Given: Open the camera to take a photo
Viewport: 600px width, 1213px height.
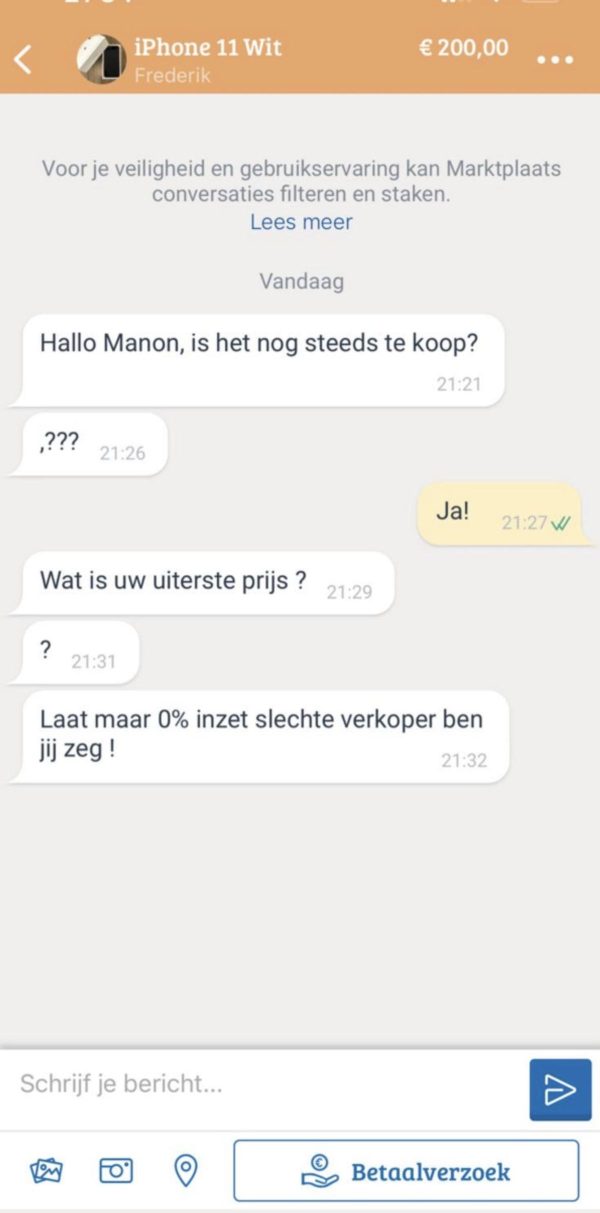Looking at the screenshot, I should 116,1170.
